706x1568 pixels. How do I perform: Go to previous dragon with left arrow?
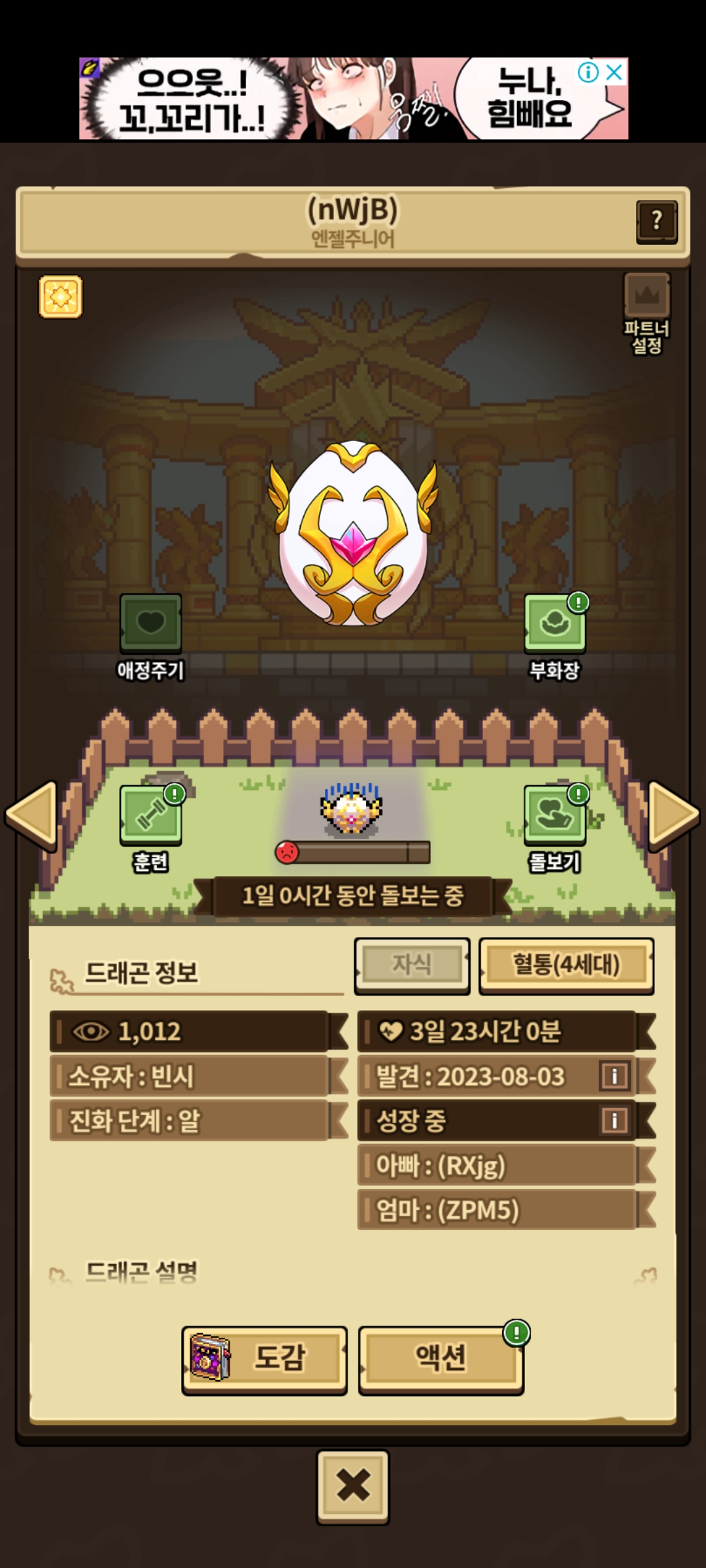pos(31,815)
